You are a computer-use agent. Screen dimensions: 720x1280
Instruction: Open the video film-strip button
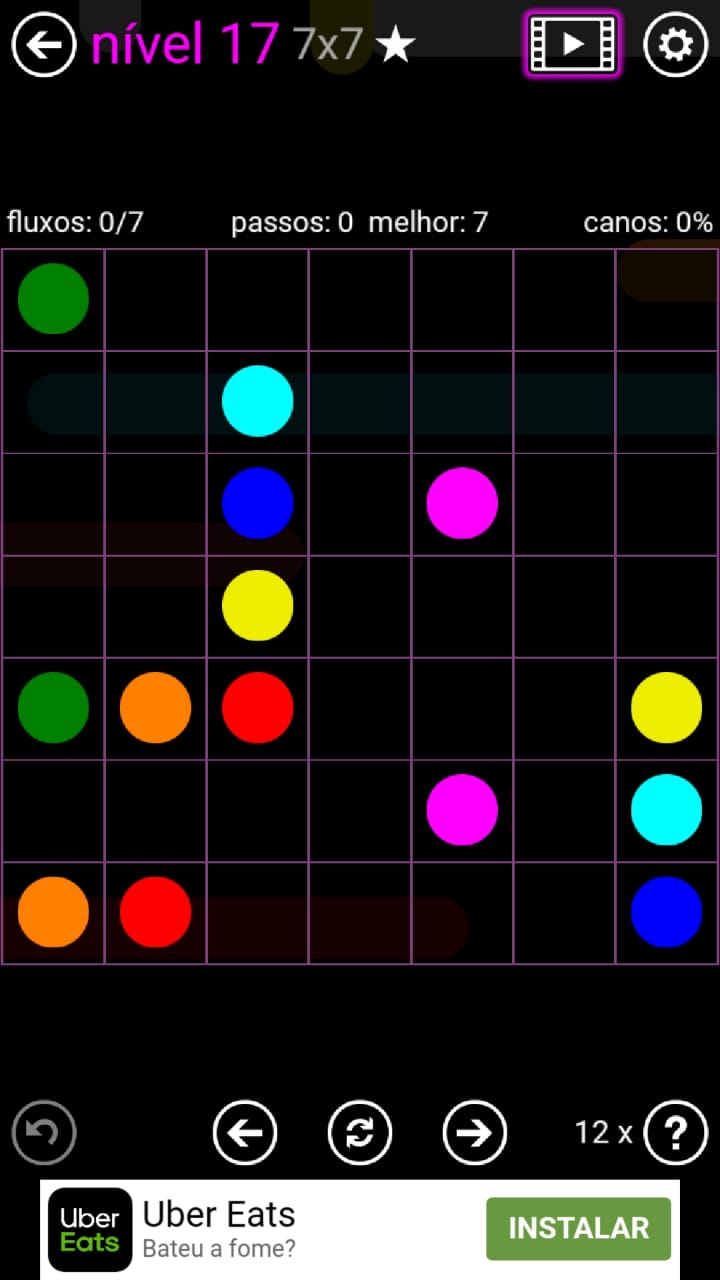point(572,44)
